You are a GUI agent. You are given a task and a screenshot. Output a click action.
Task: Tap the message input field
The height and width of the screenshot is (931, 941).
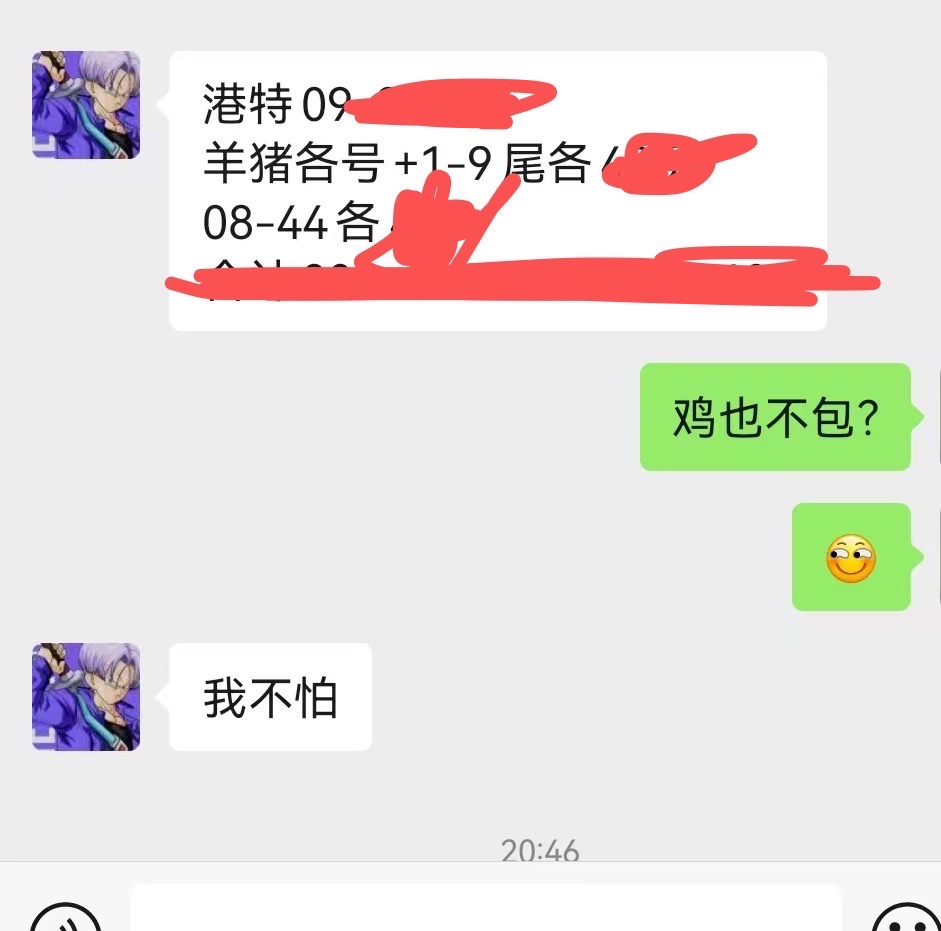[x=486, y=909]
